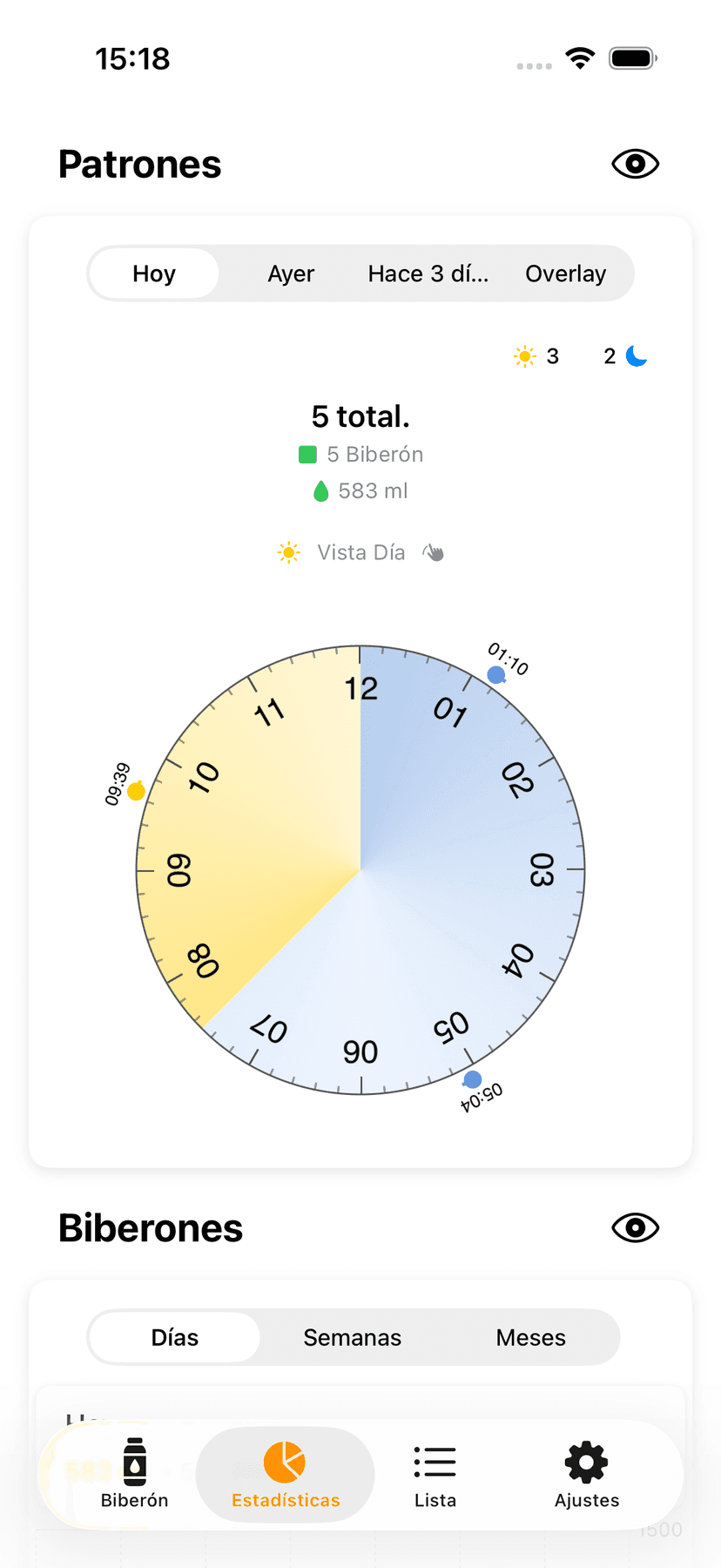Go to the Lista tab
Image resolution: width=721 pixels, height=1568 pixels.
coord(435,1474)
